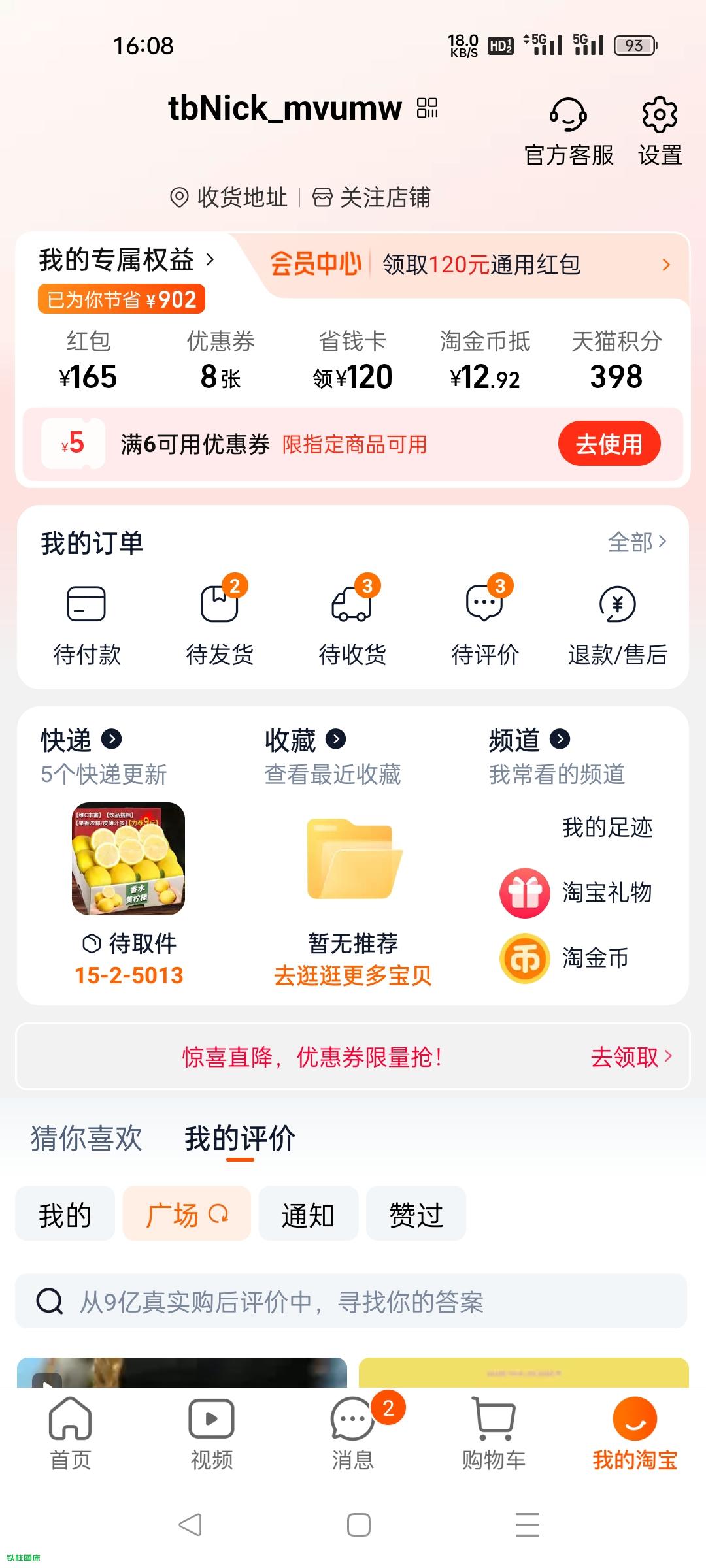Open 待评价 orders to review
This screenshot has width=706, height=1568.
(485, 624)
